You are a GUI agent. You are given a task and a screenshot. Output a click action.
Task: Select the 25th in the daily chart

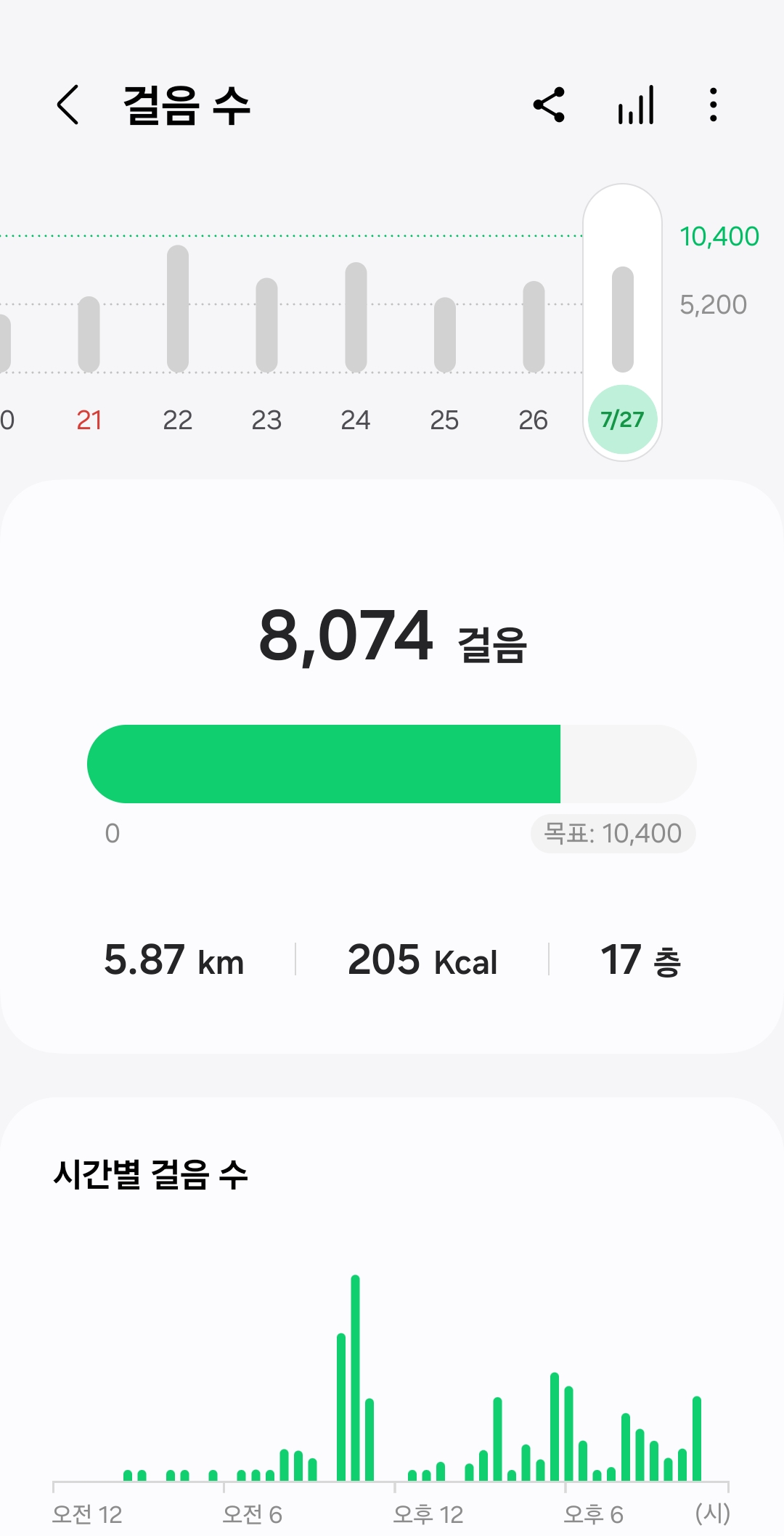(444, 420)
